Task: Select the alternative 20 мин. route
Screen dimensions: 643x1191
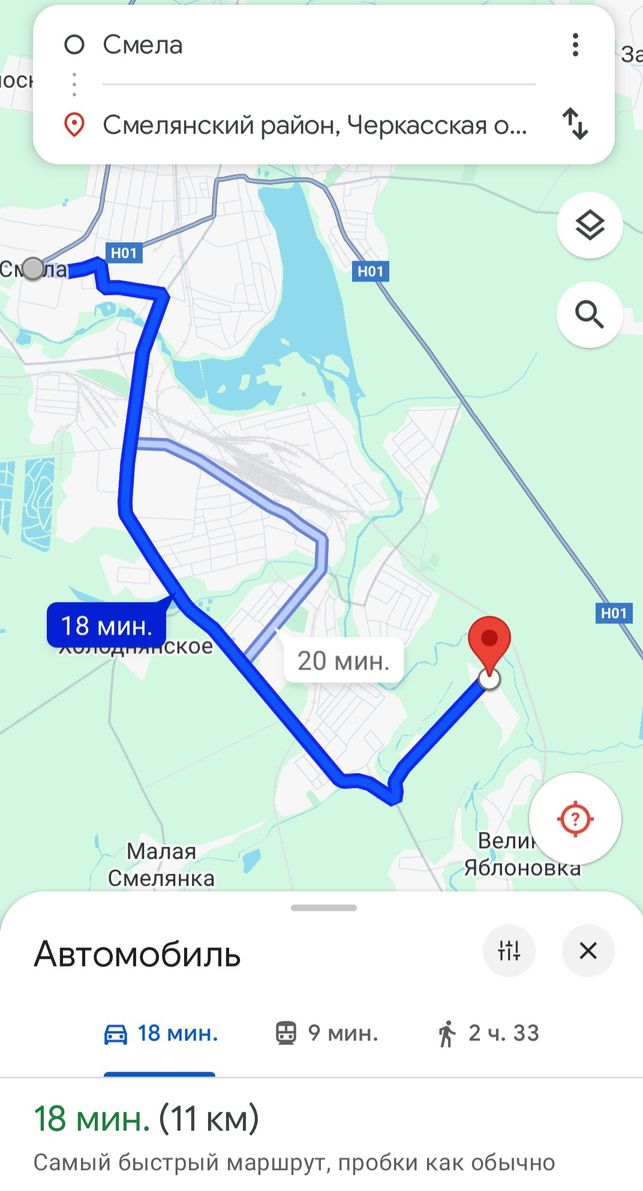Action: [343, 660]
